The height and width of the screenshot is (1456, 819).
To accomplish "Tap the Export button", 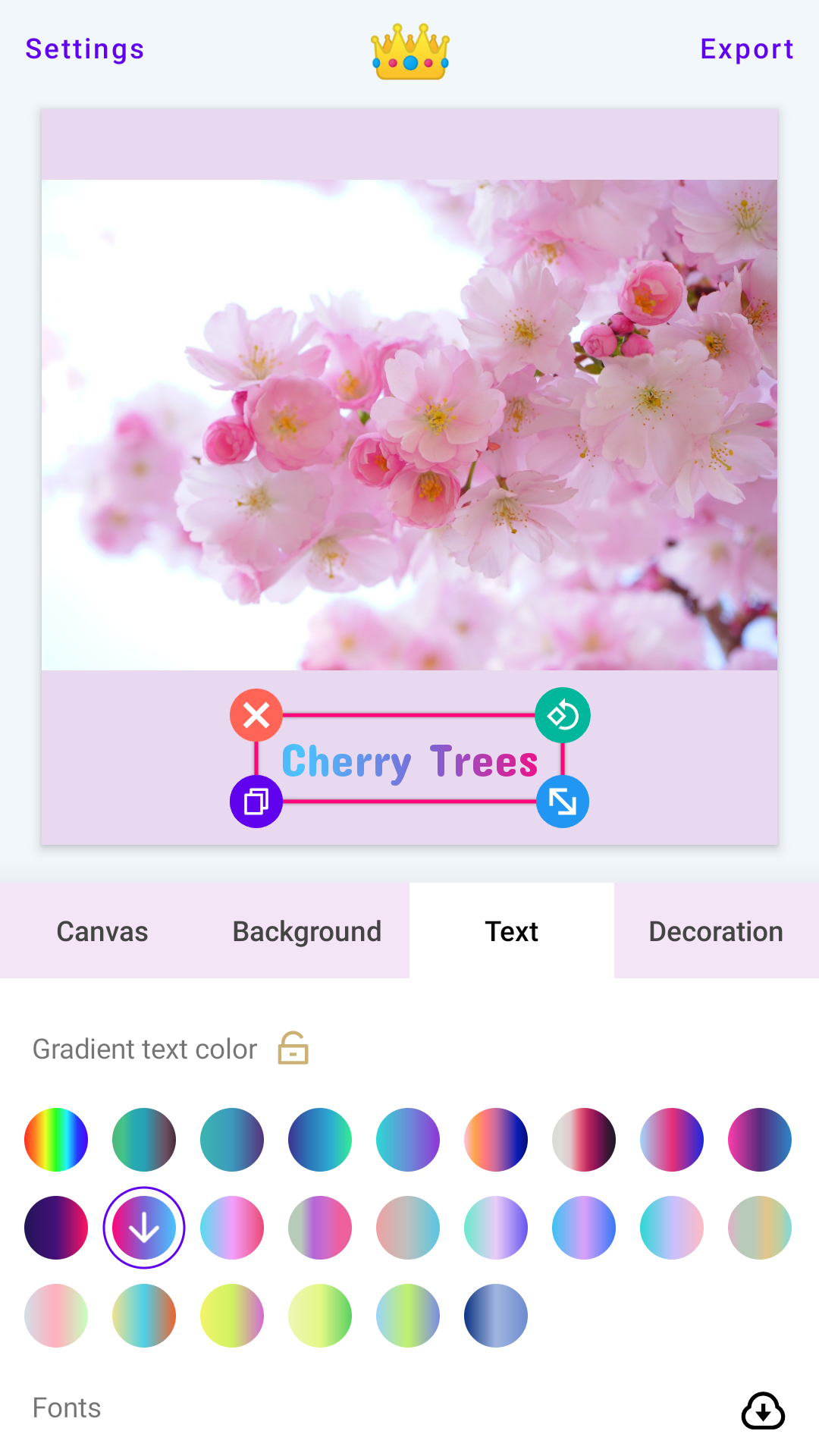I will point(747,49).
